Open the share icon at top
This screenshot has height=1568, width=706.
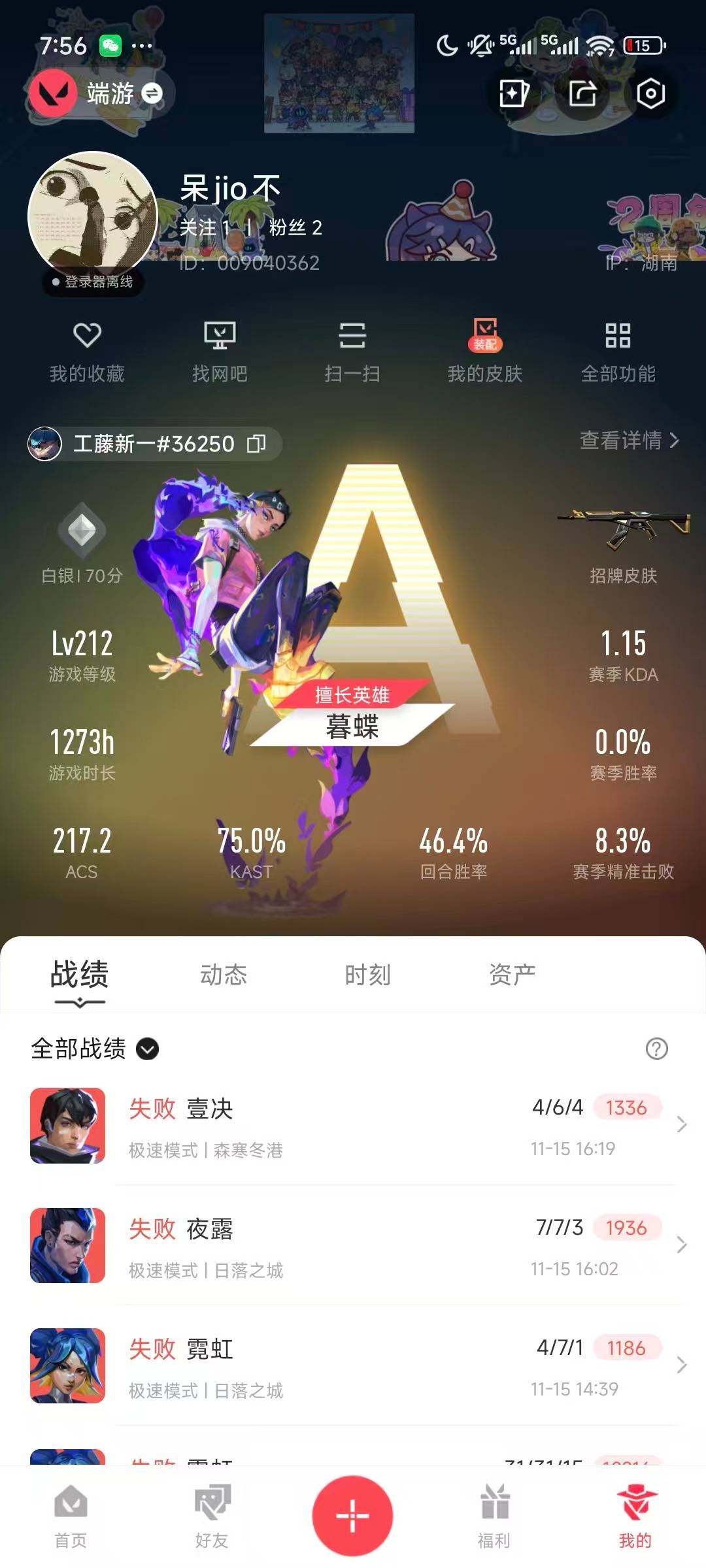pyautogui.click(x=582, y=93)
